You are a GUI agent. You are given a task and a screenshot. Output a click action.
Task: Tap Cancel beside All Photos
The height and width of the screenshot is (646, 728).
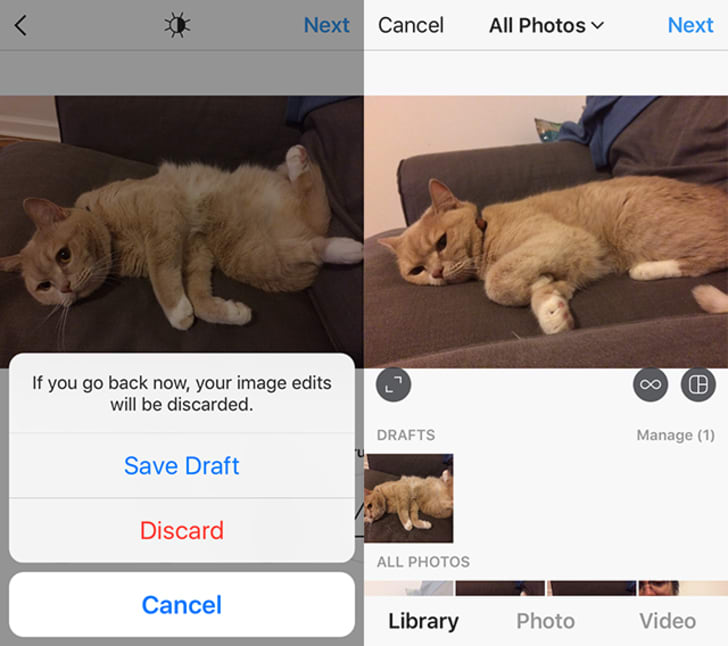(411, 25)
